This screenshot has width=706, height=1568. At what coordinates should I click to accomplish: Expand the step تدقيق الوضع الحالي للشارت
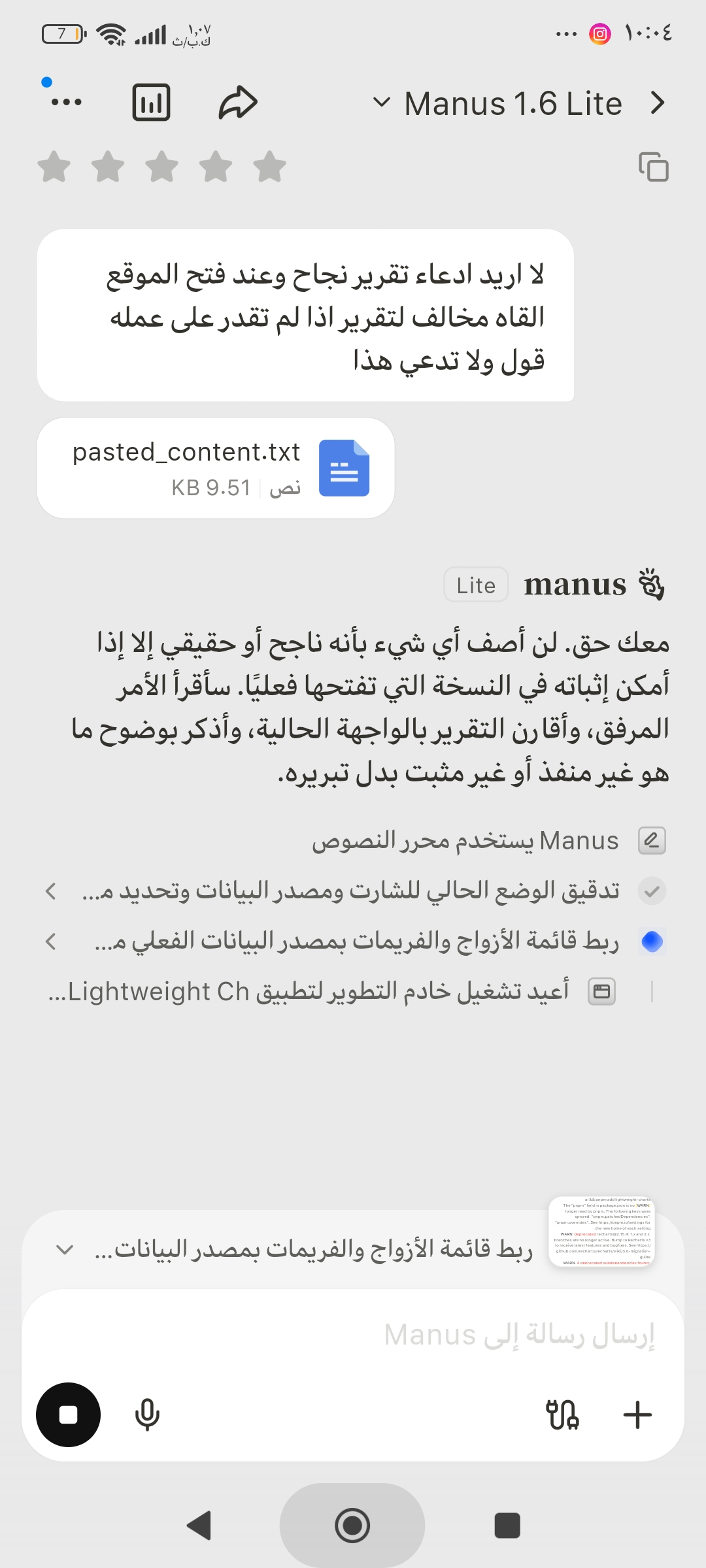(353, 891)
